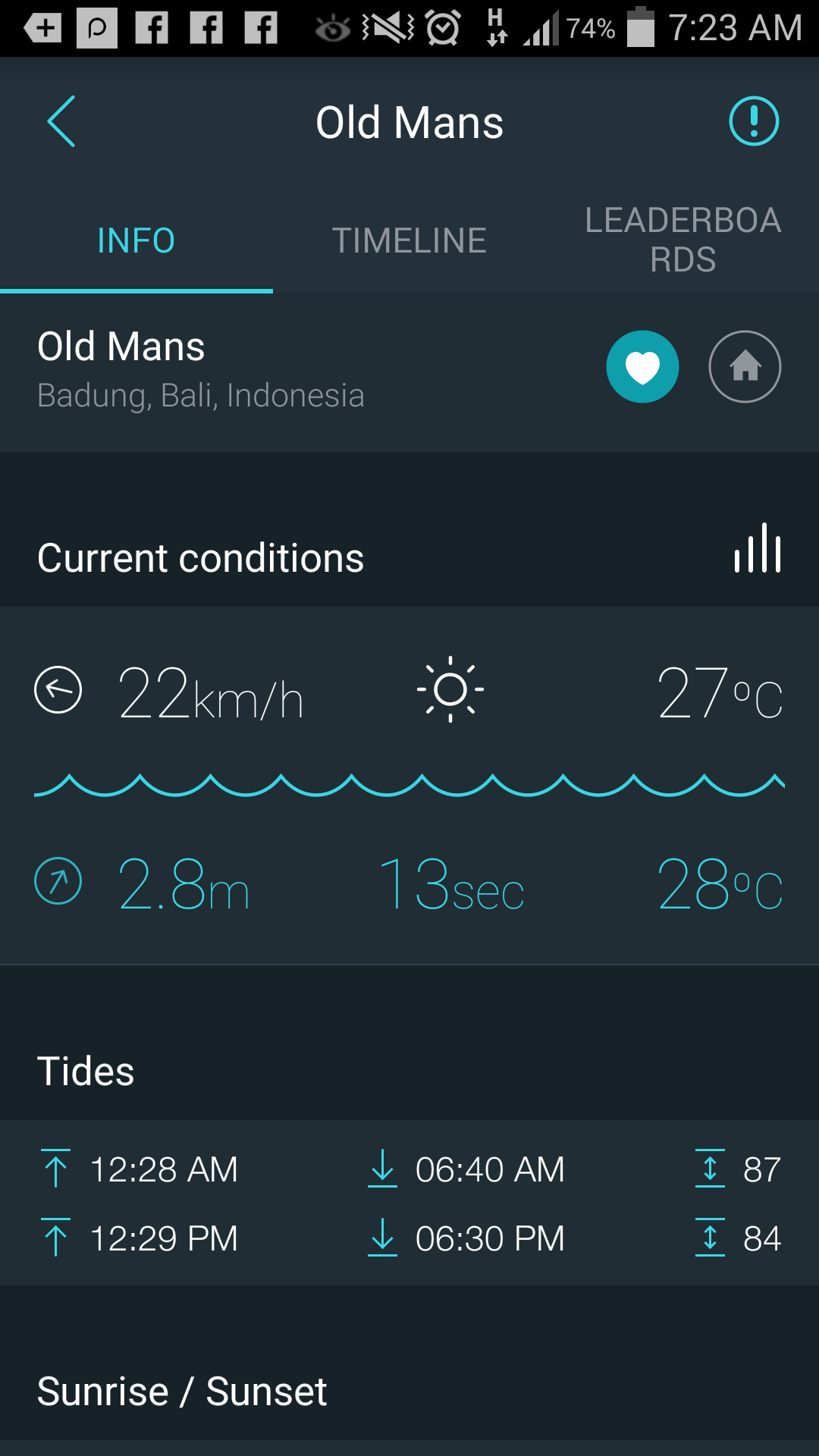The height and width of the screenshot is (1456, 819).
Task: Open the forecast chart bars icon
Action: click(x=758, y=548)
